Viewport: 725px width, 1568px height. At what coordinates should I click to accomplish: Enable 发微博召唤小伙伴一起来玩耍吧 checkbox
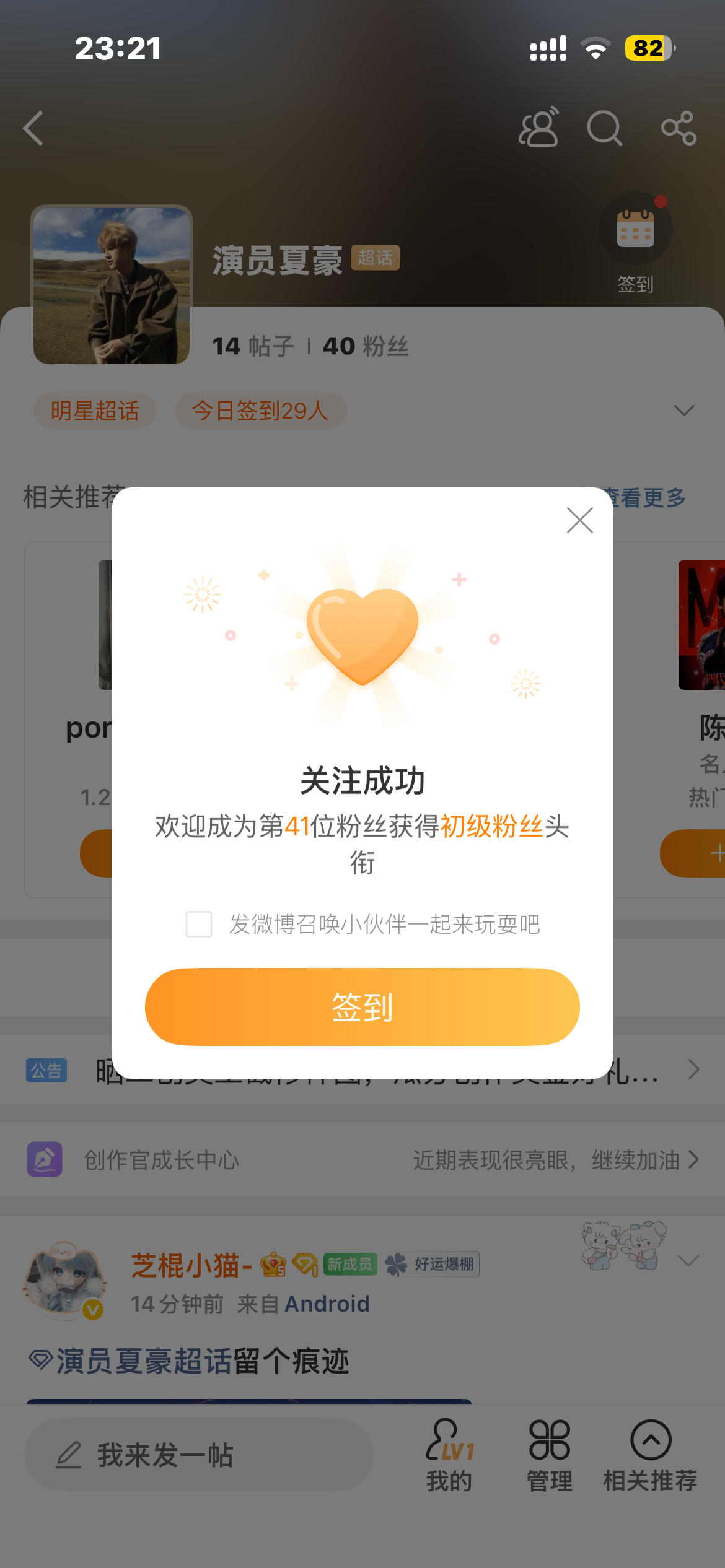pos(198,925)
